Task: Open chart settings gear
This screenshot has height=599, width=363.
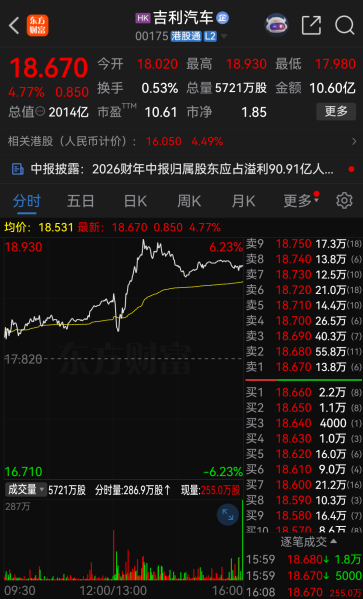Action: coord(344,201)
